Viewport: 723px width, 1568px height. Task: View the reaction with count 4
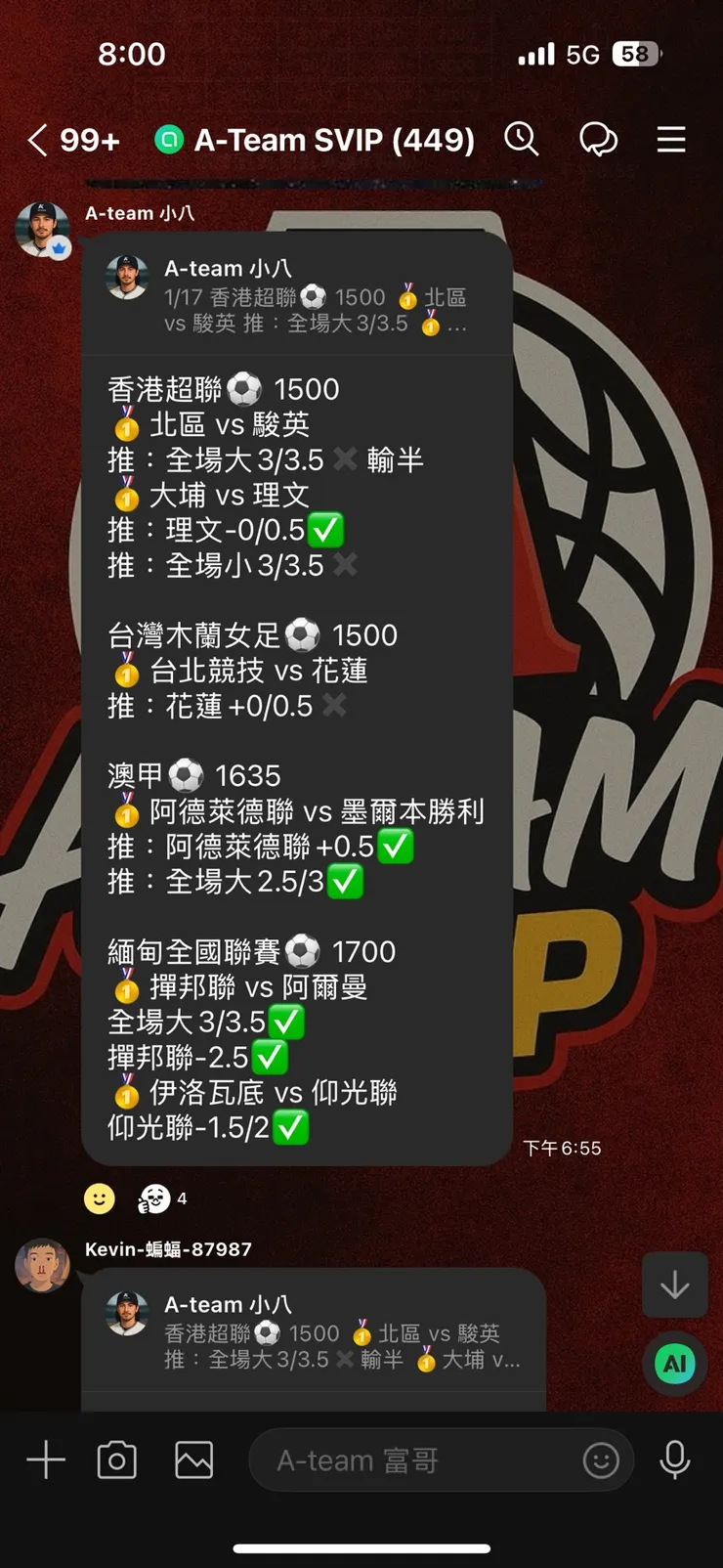tap(161, 1198)
